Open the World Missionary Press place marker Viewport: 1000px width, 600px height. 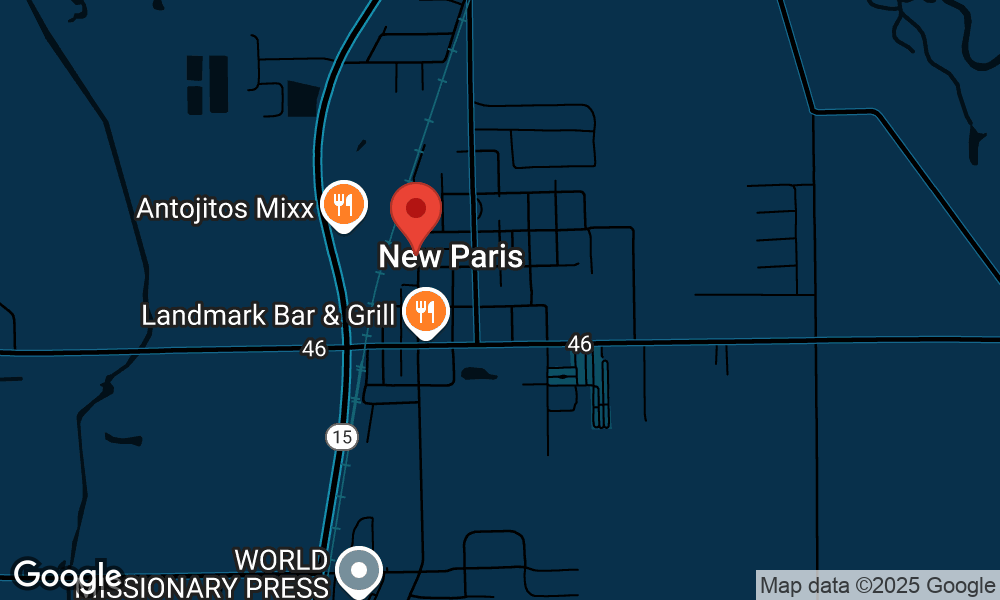click(x=360, y=571)
